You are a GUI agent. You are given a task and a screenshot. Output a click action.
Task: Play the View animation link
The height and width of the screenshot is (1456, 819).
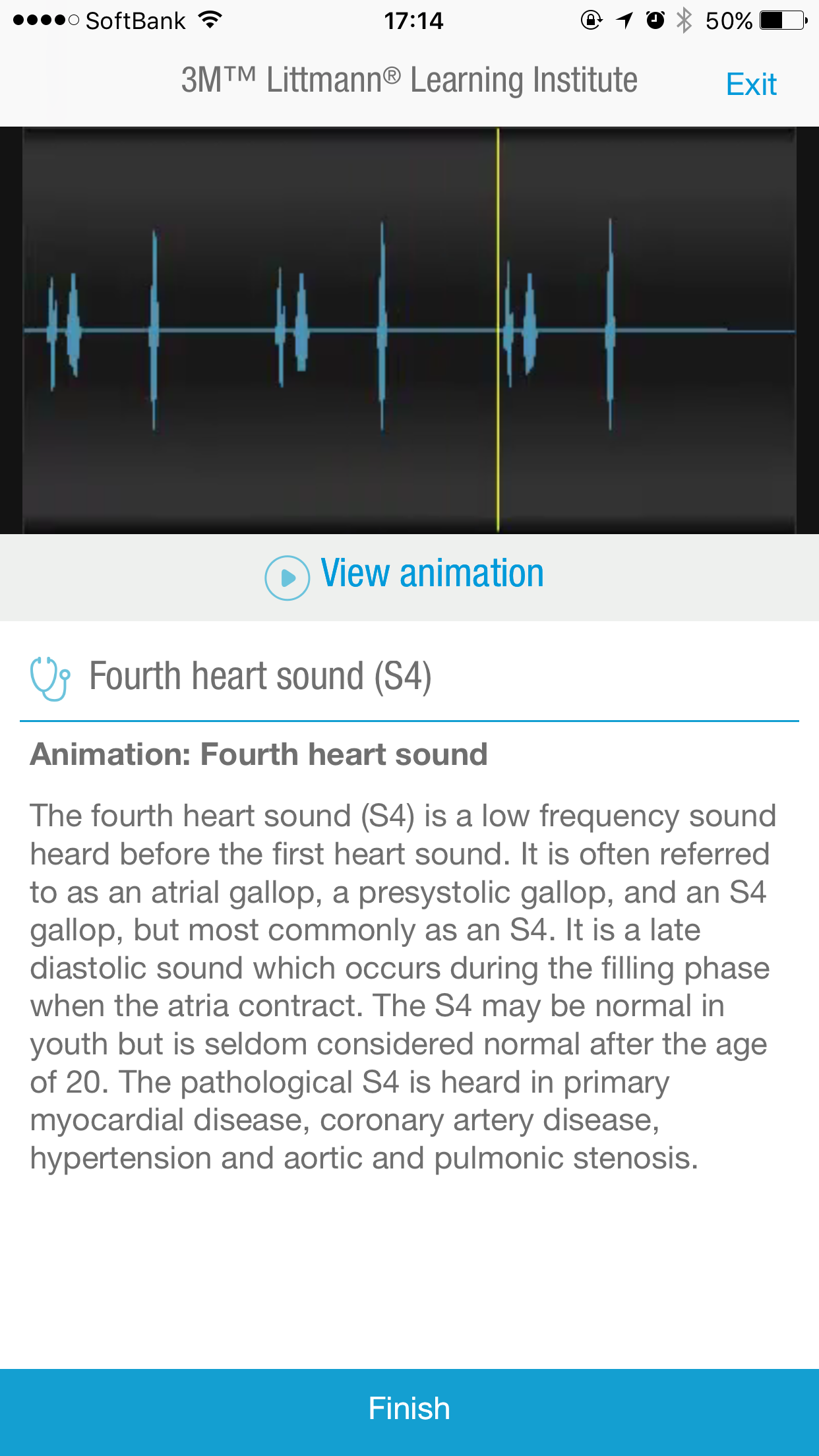404,575
